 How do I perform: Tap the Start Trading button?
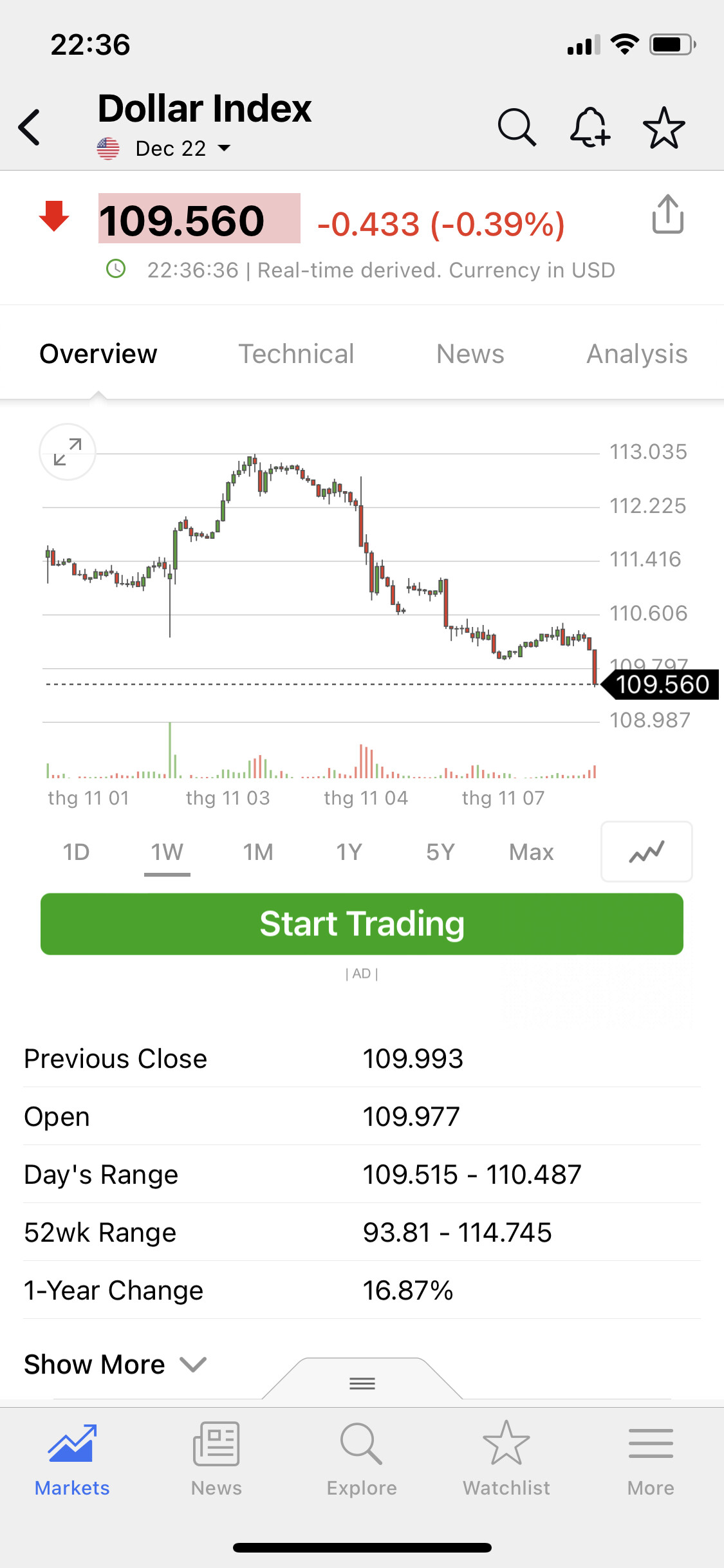coord(362,924)
